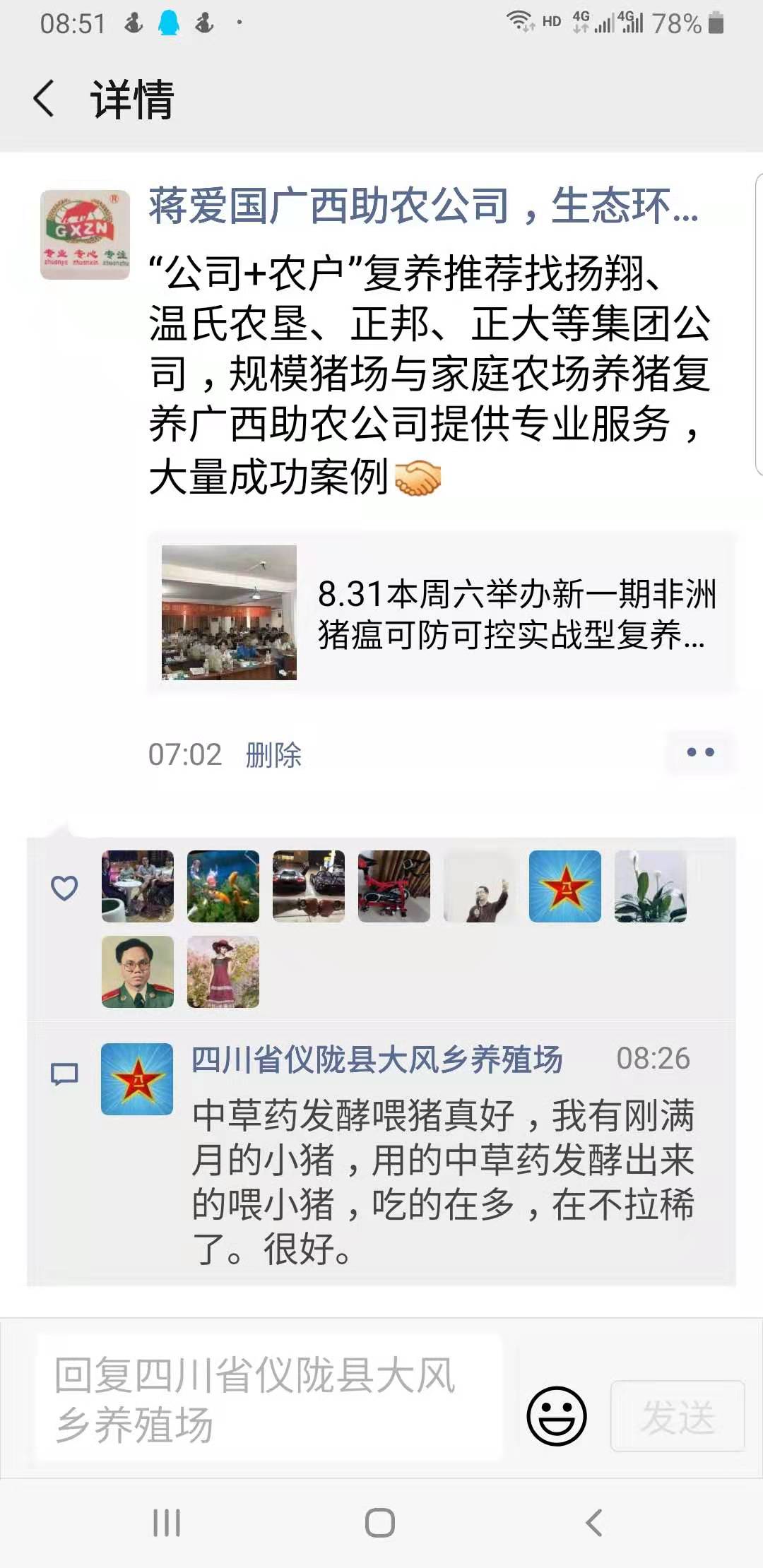This screenshot has width=763, height=1568.
Task: Focus the reply field 回复四川省仪陇县大风乡养殖场
Action: pyautogui.click(x=269, y=1400)
